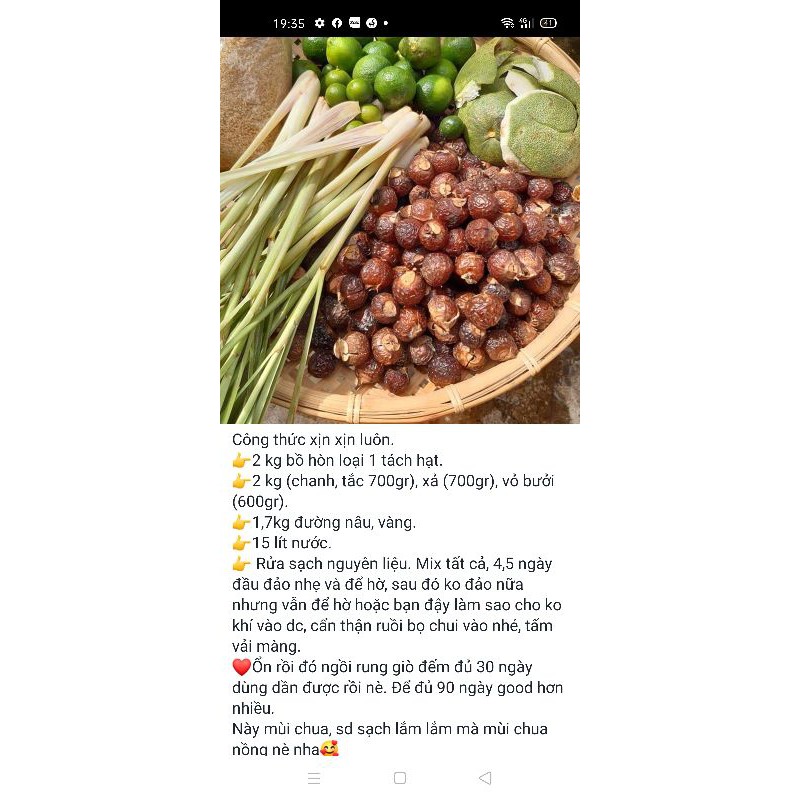Screen dimensions: 800x800
Task: Tap the home button in navigation bar
Action: pyautogui.click(x=400, y=778)
